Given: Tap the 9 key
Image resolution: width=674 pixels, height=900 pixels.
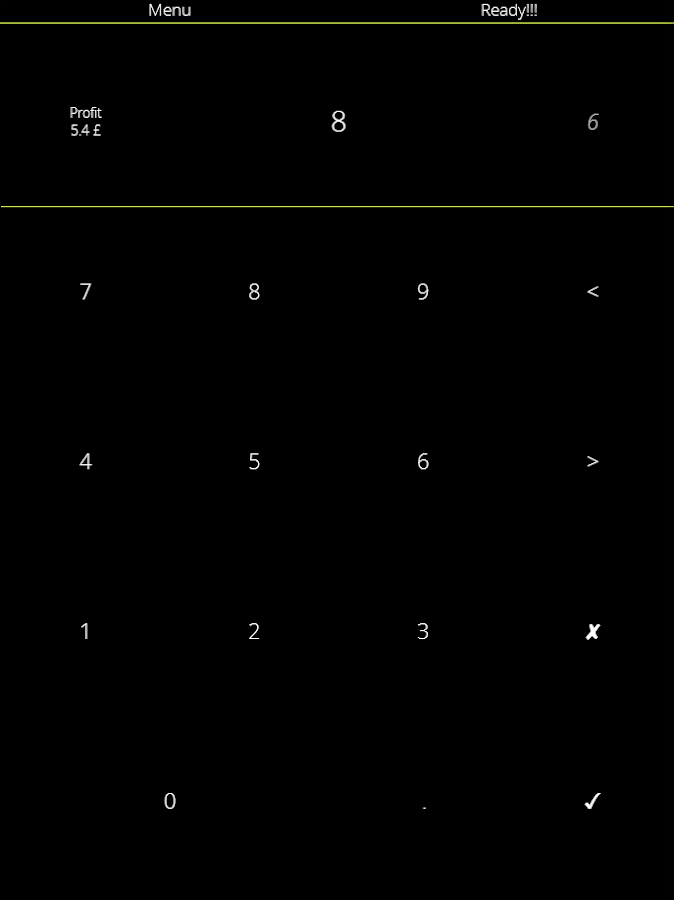Looking at the screenshot, I should coord(423,292).
